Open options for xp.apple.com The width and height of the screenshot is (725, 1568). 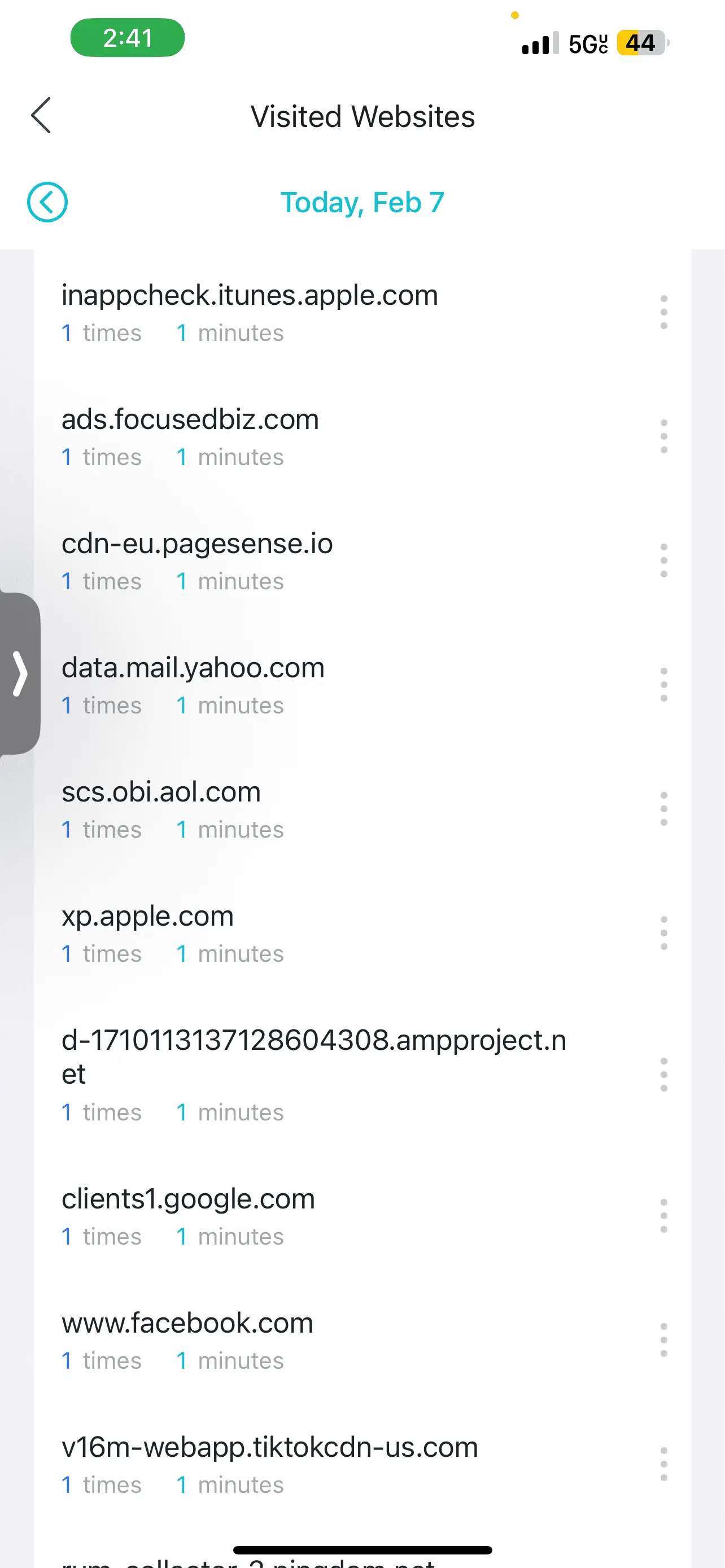point(663,933)
